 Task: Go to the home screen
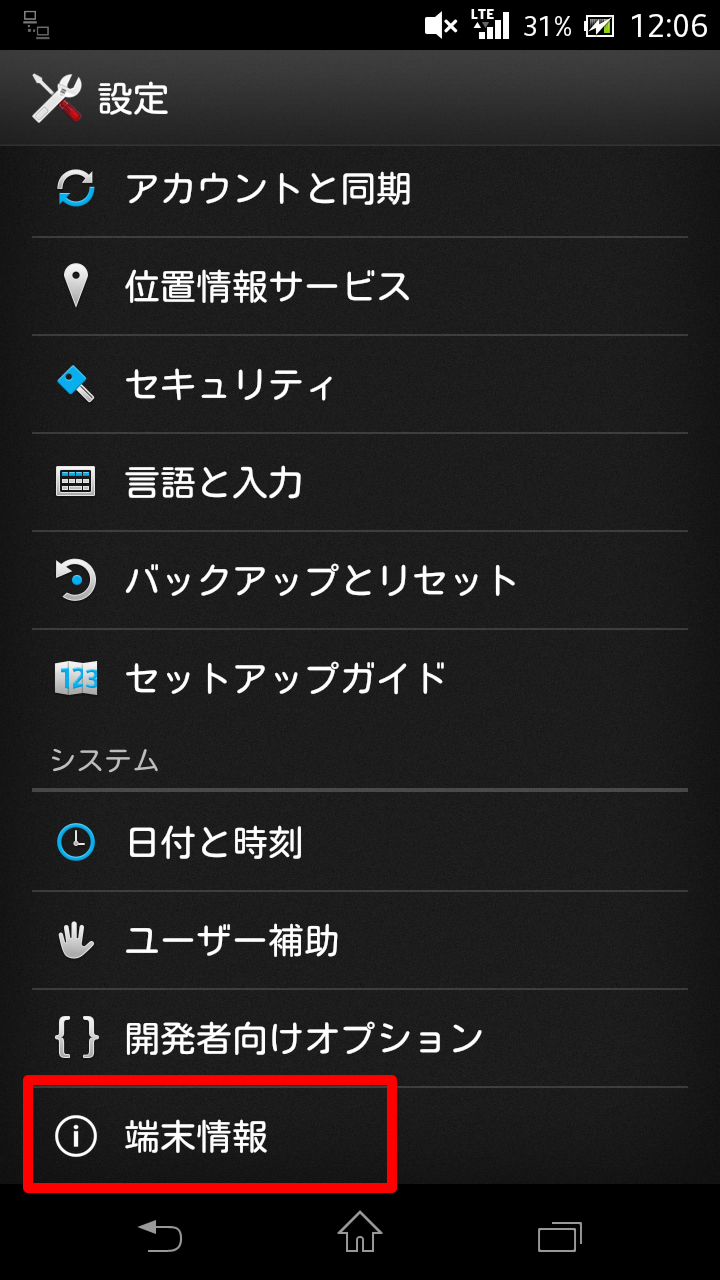(x=360, y=1232)
